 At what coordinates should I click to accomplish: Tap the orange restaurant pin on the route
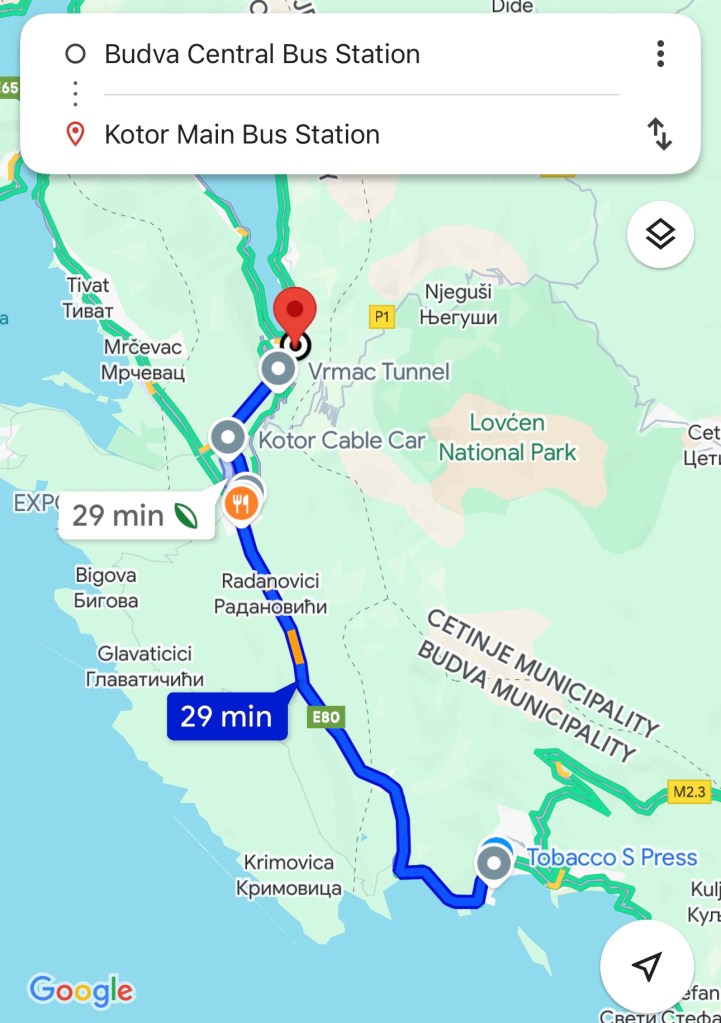239,504
